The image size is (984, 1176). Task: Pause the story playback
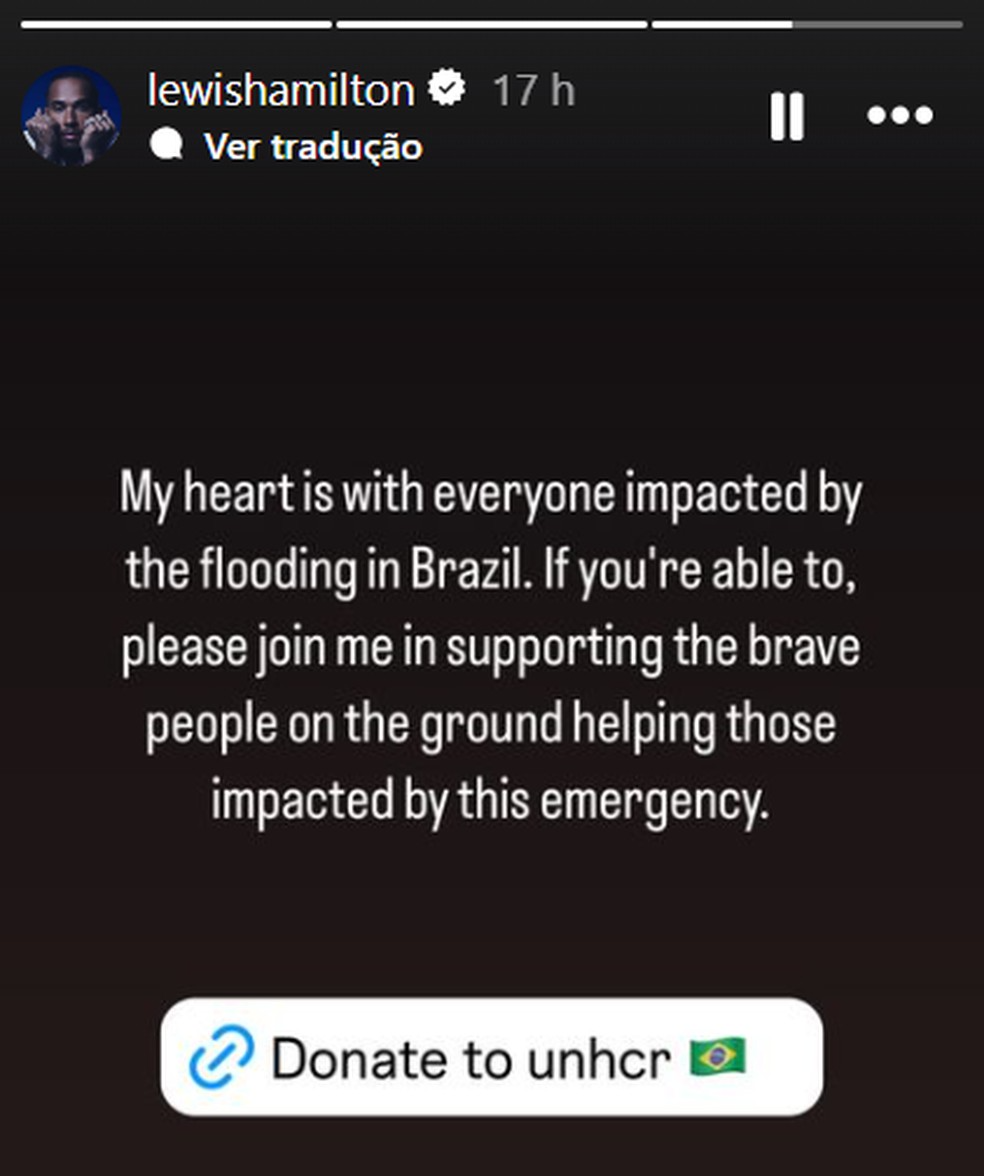pyautogui.click(x=786, y=116)
